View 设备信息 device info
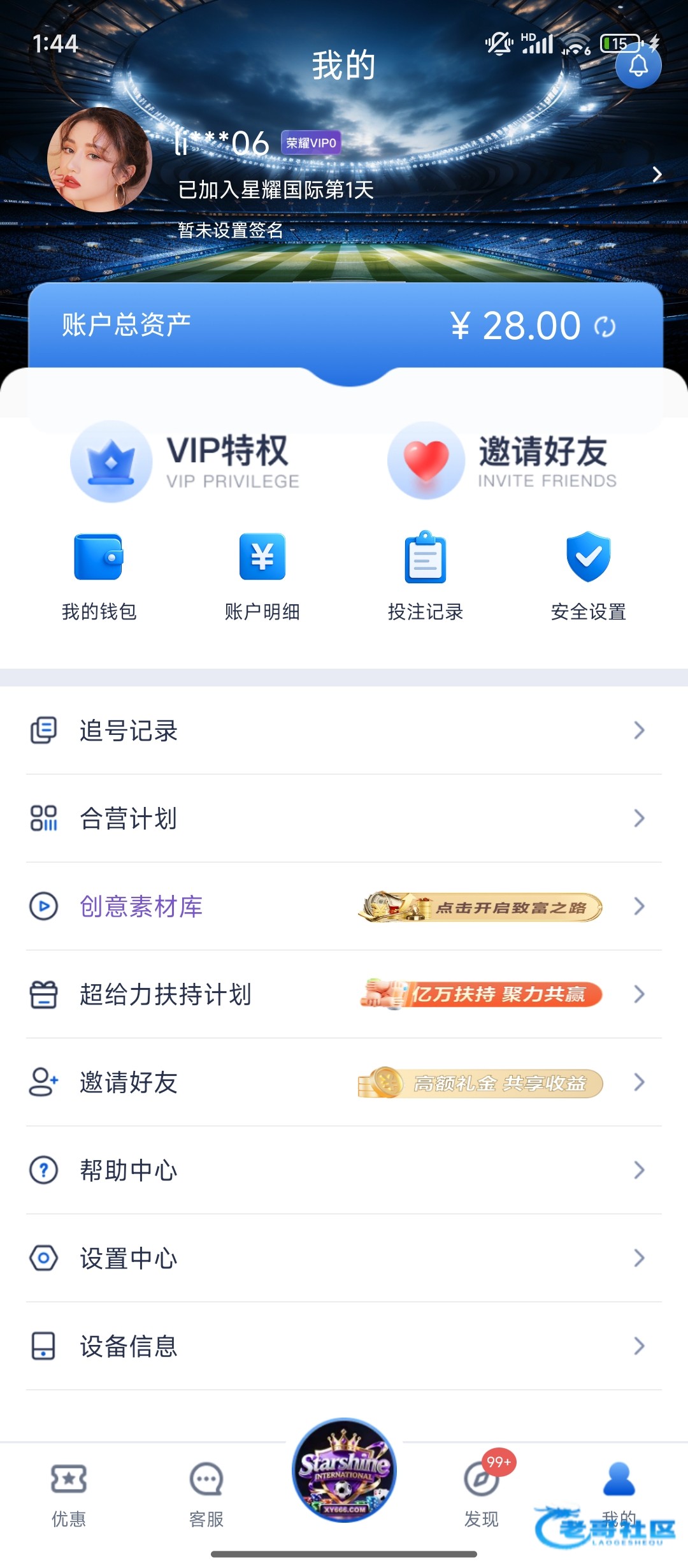Viewport: 688px width, 1568px height. pos(344,1346)
